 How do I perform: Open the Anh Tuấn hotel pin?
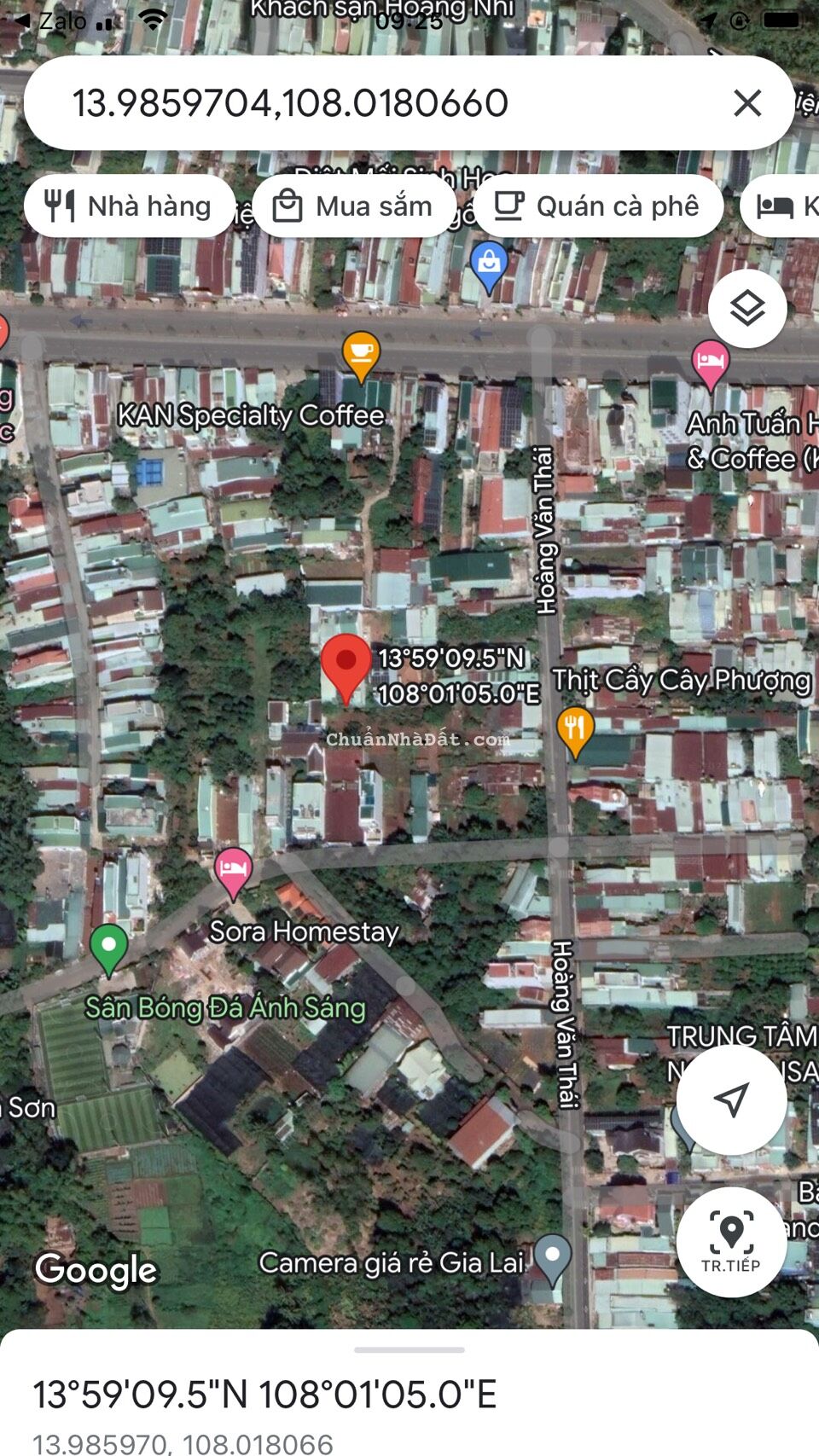click(710, 363)
